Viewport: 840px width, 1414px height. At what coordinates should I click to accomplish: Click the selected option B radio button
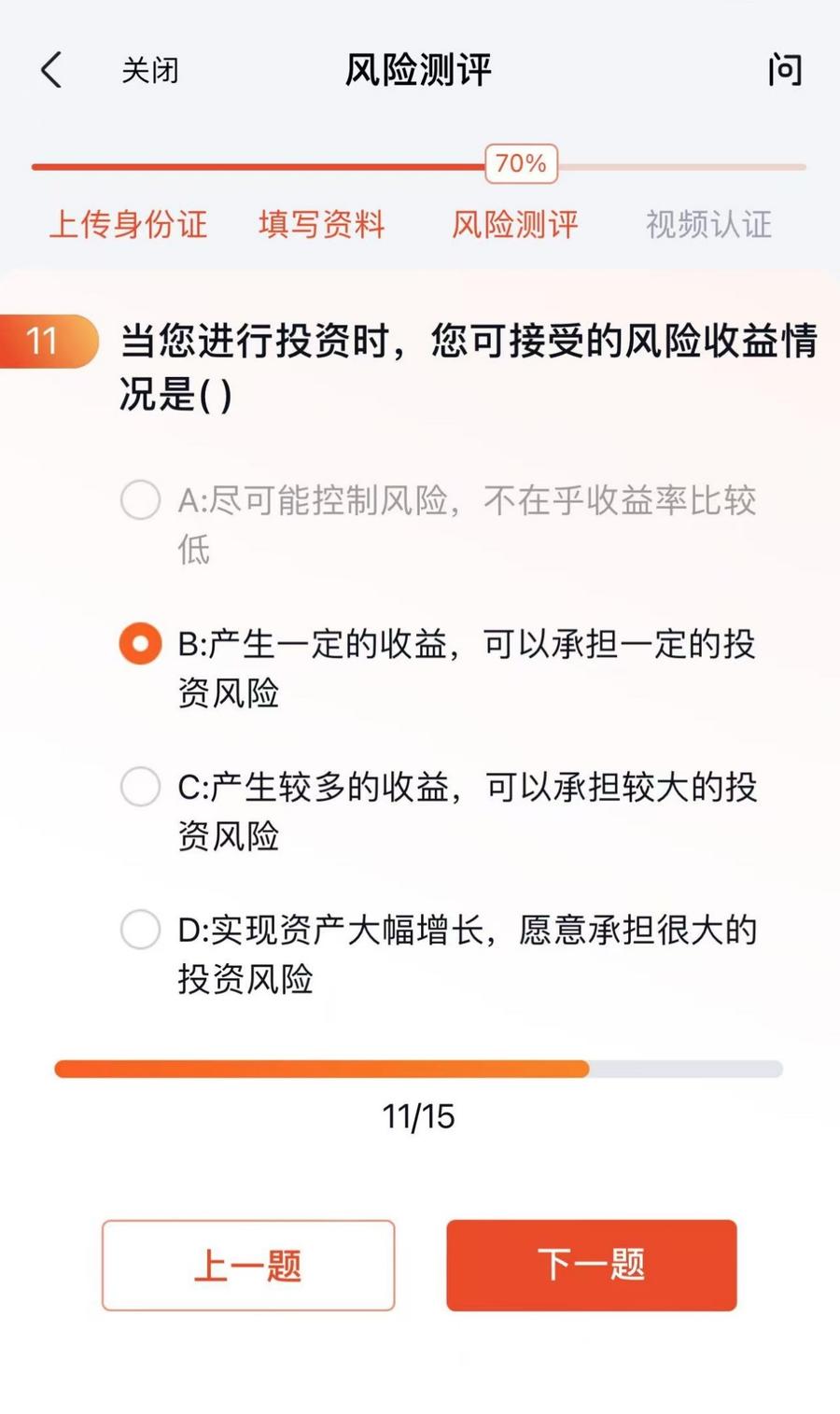pos(140,643)
